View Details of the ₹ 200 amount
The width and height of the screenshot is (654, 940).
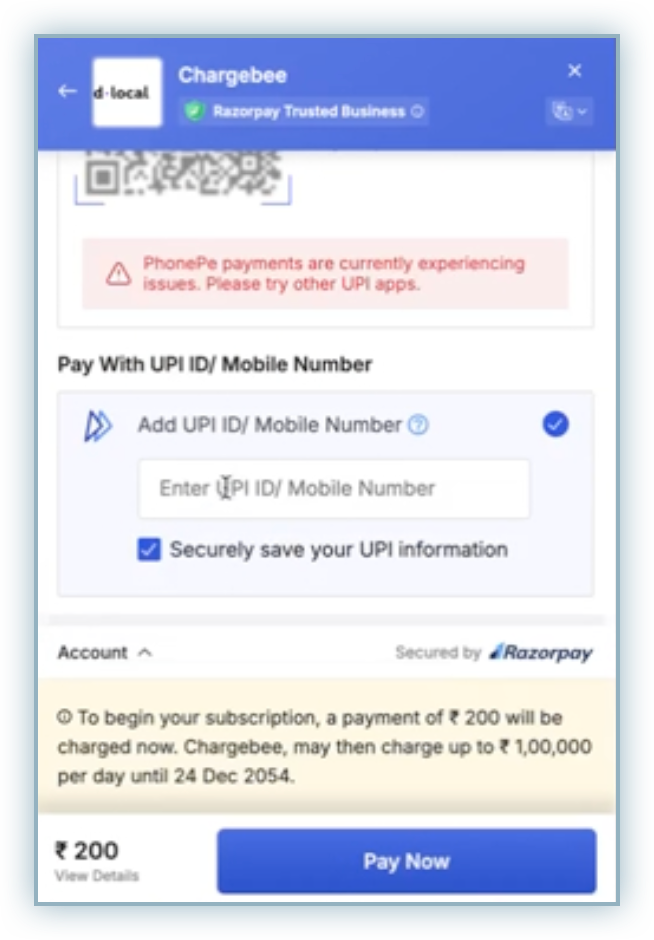pos(97,876)
